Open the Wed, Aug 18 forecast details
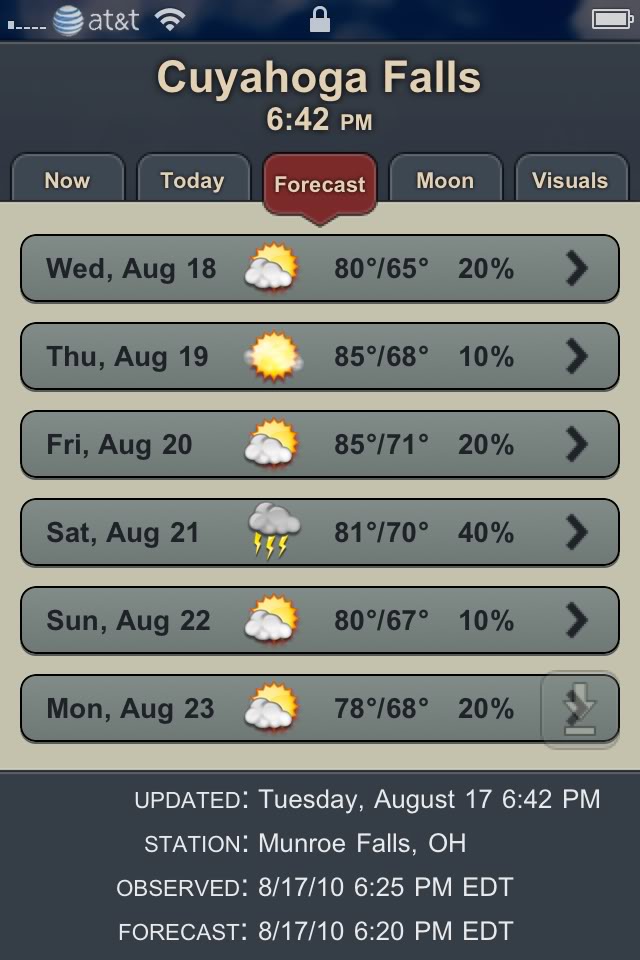Screen dimensions: 640x960 click(x=320, y=268)
